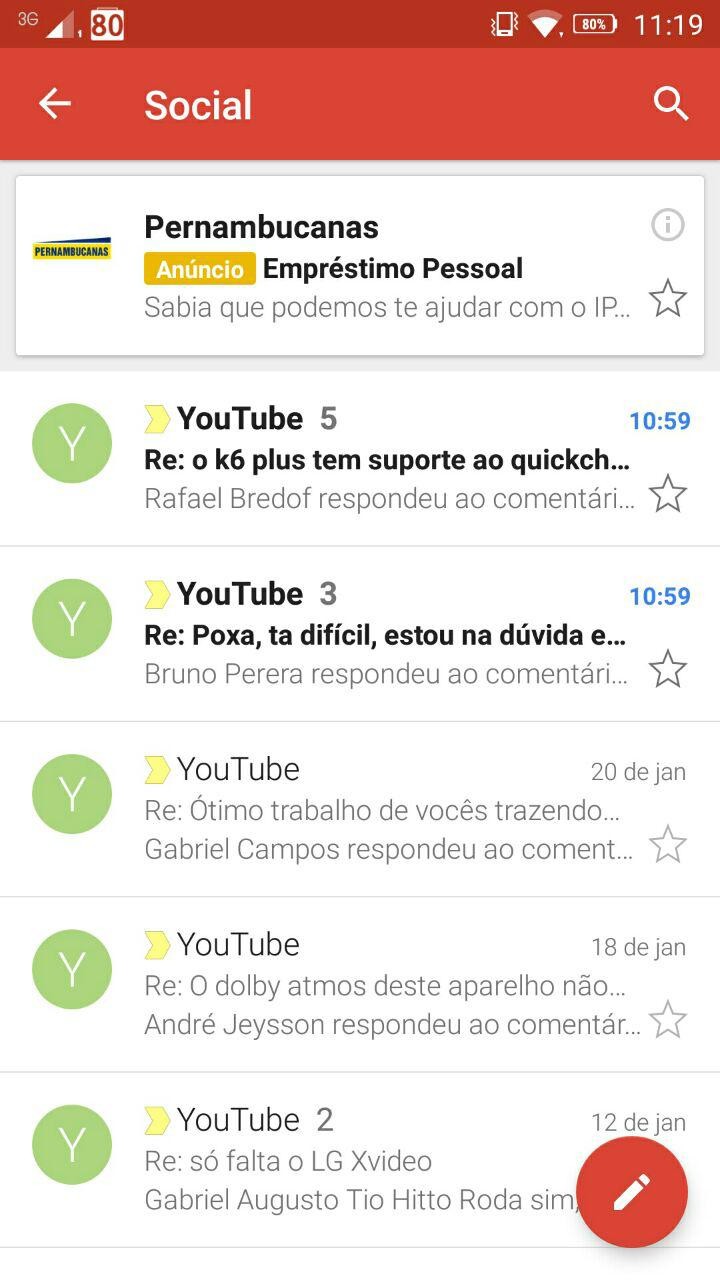This screenshot has height=1280, width=720.
Task: Go back from the Social inbox
Action: tap(55, 104)
